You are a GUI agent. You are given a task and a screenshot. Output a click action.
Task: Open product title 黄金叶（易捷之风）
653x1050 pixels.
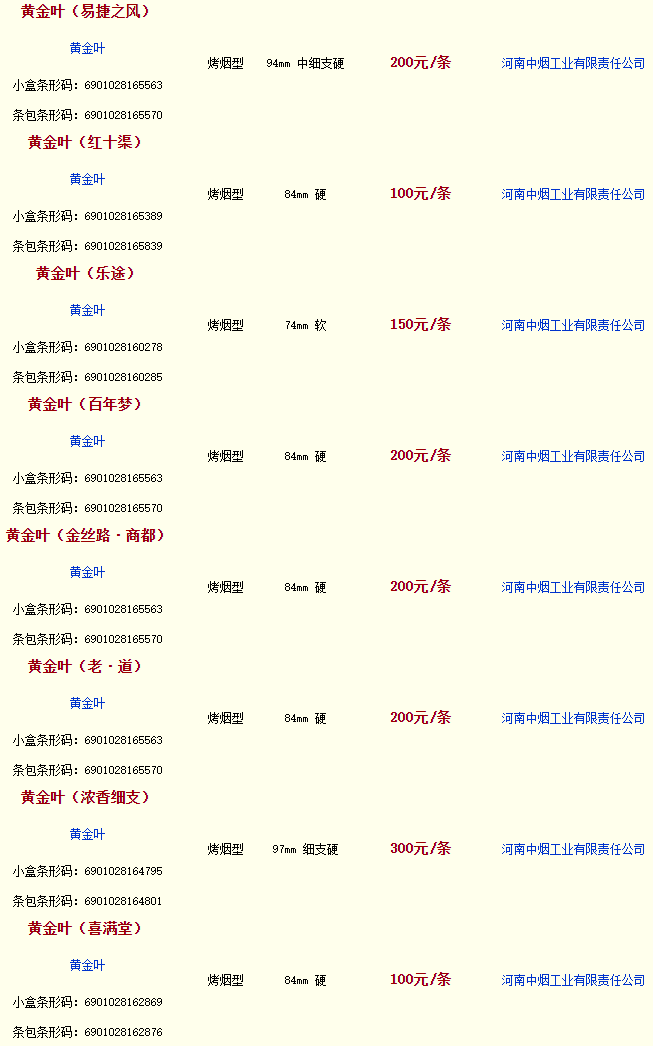[86, 11]
